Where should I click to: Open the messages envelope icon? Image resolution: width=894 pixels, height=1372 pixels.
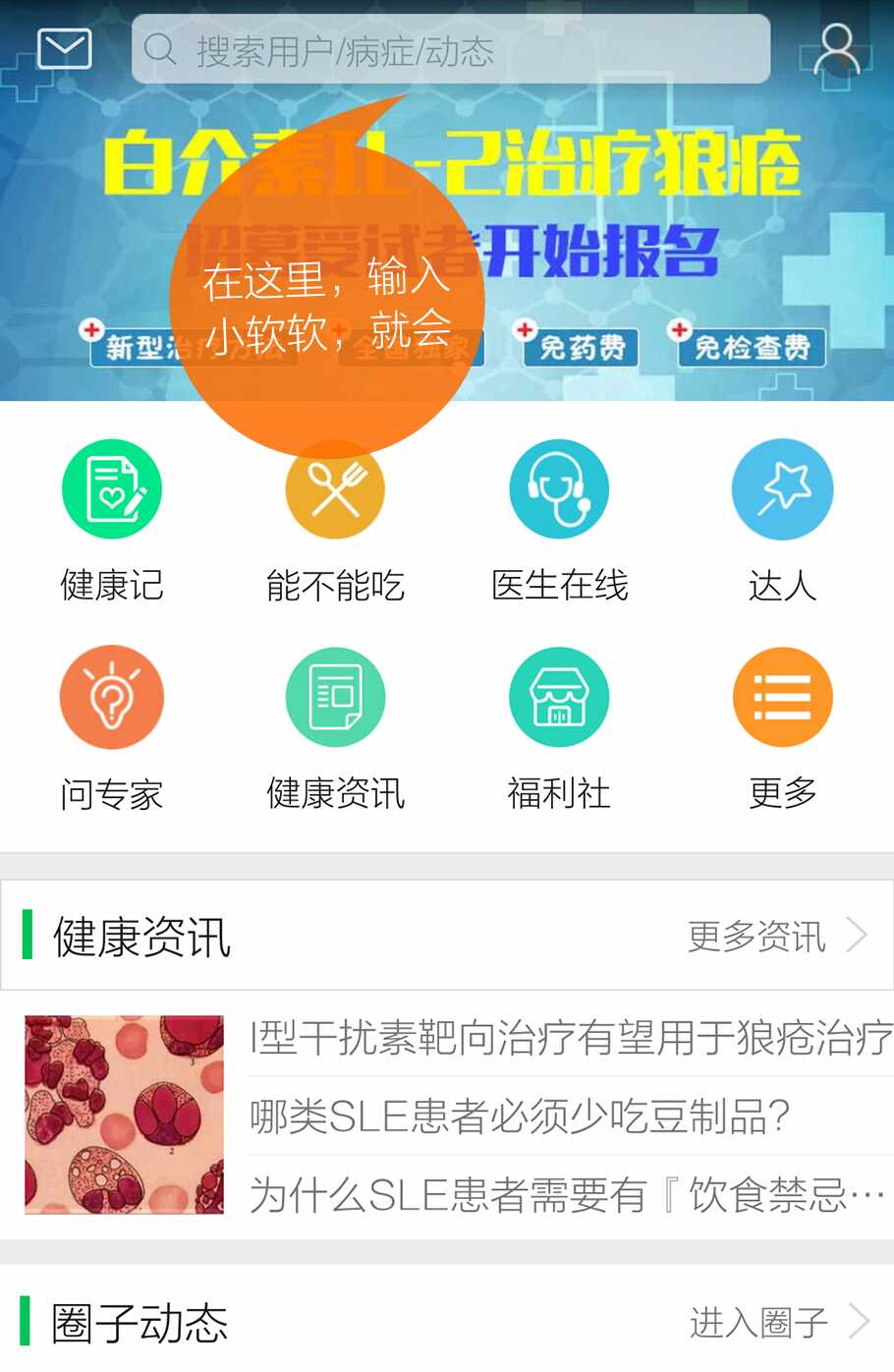tap(64, 48)
